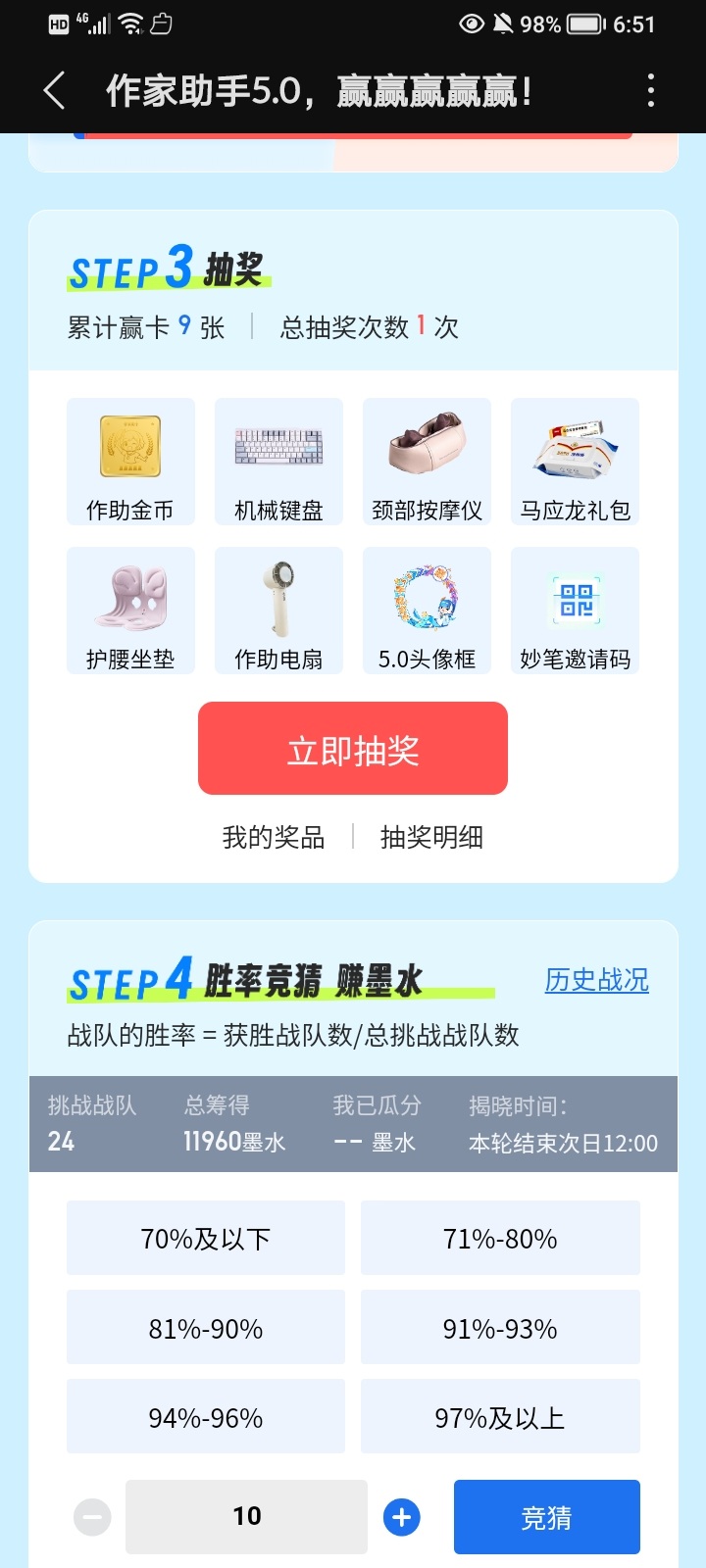Select the 70%及以下 win-rate option
Screen dimensions: 706x1568
pyautogui.click(x=206, y=1238)
